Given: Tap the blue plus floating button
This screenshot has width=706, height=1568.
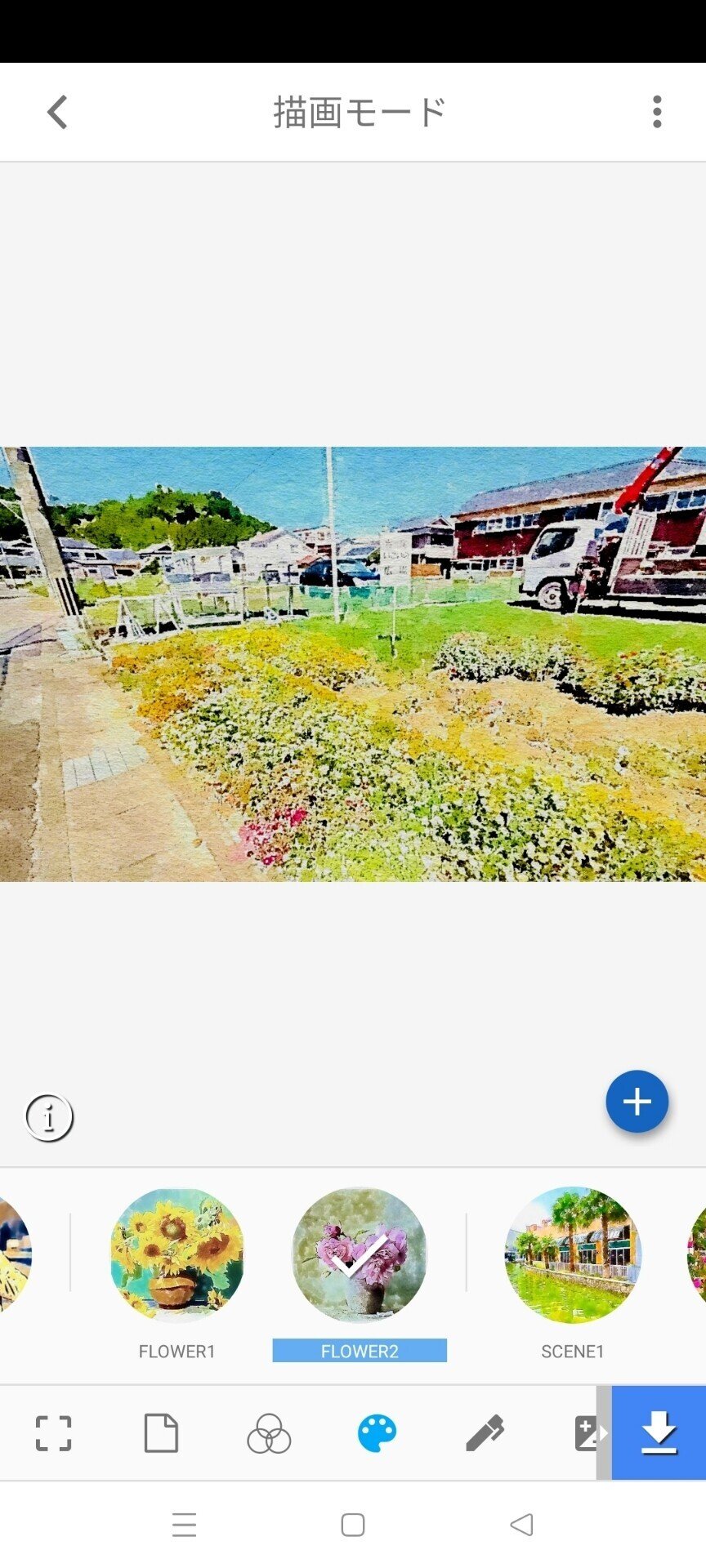Looking at the screenshot, I should pos(637,1101).
